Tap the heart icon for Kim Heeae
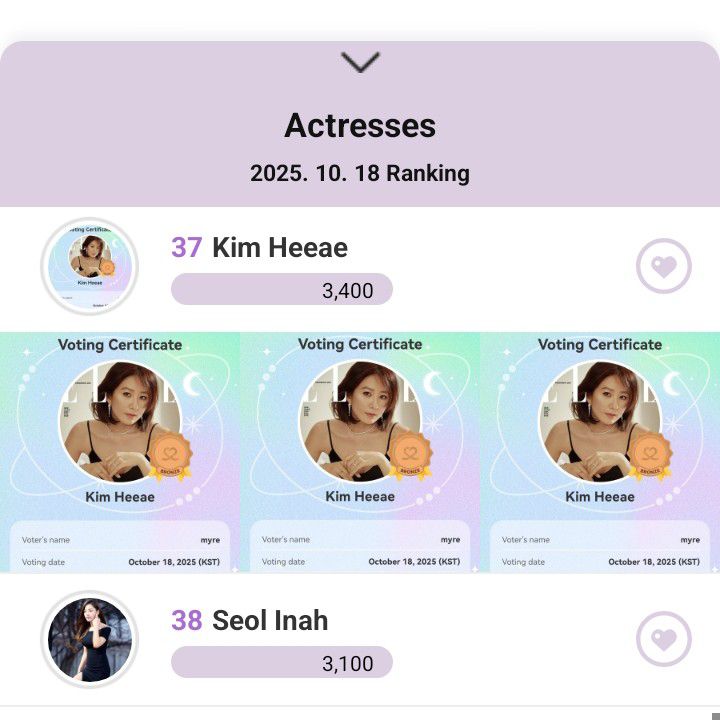Screen dimensions: 720x720 663,267
